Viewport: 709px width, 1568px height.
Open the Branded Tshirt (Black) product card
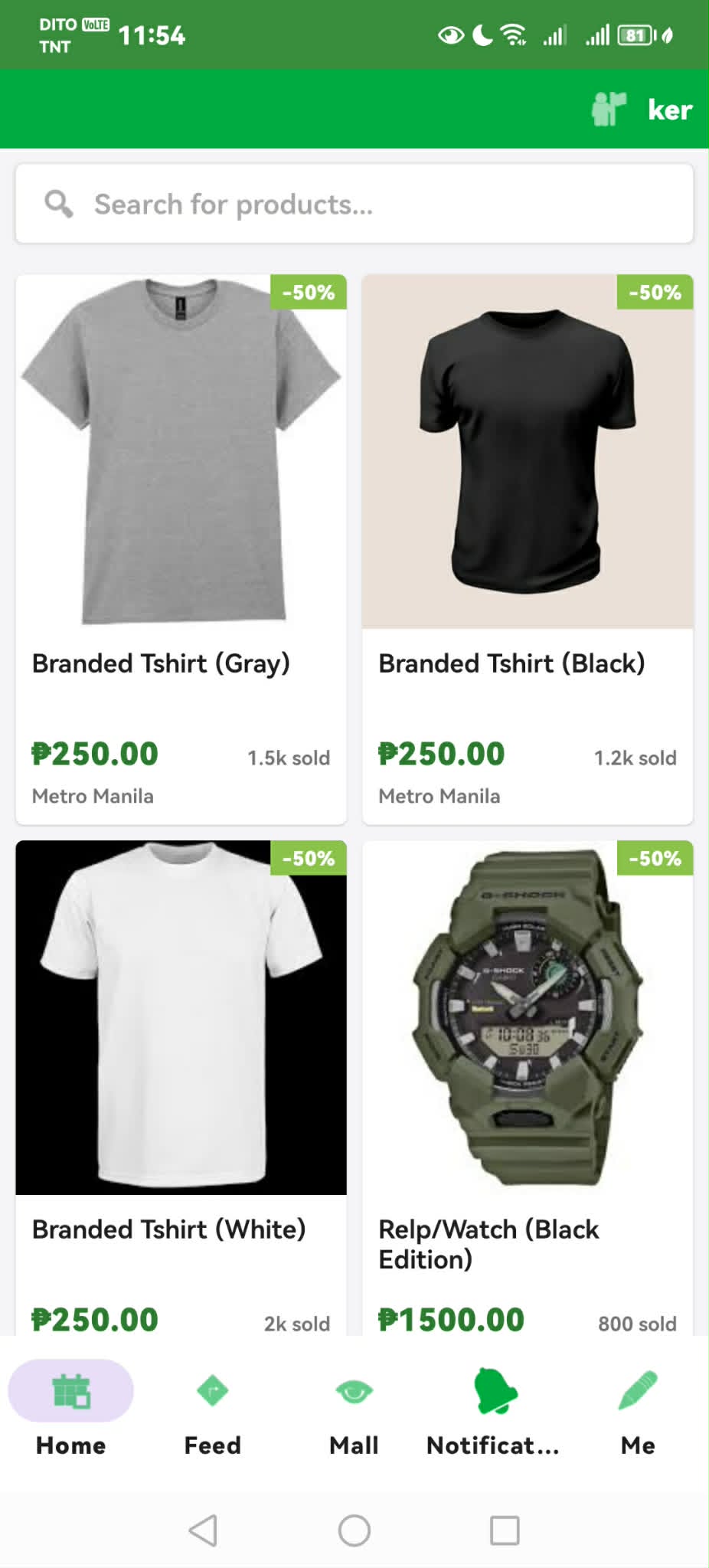tap(528, 549)
